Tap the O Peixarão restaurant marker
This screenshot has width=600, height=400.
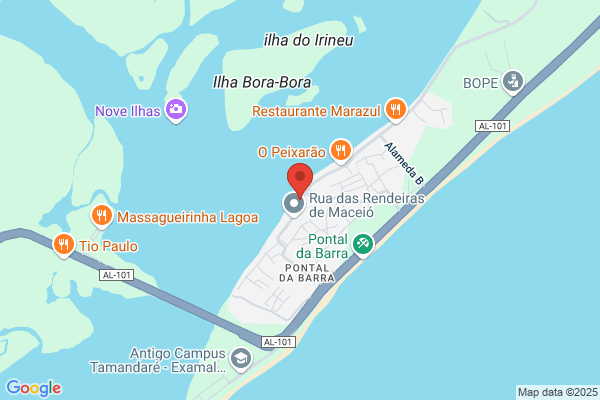pyautogui.click(x=341, y=151)
